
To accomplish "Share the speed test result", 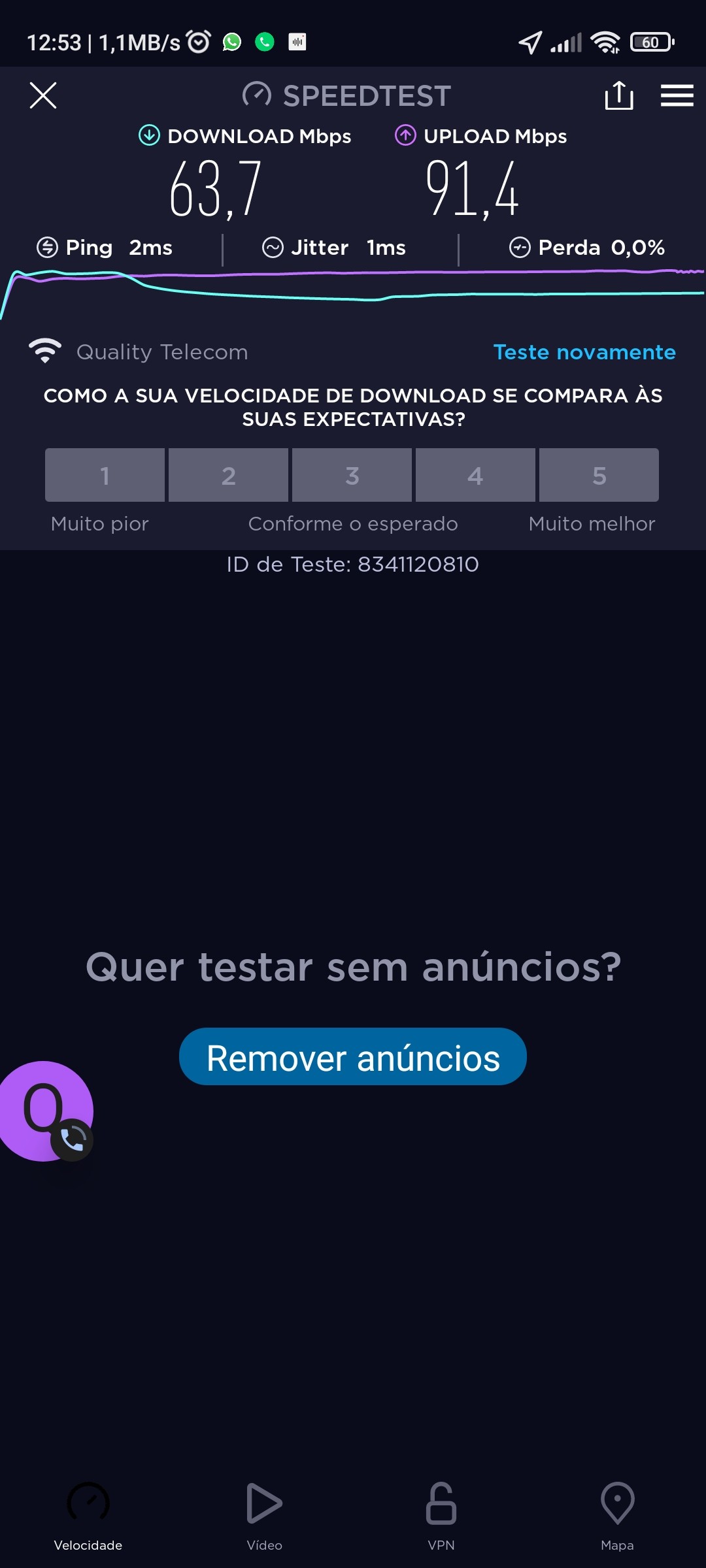I will point(618,95).
